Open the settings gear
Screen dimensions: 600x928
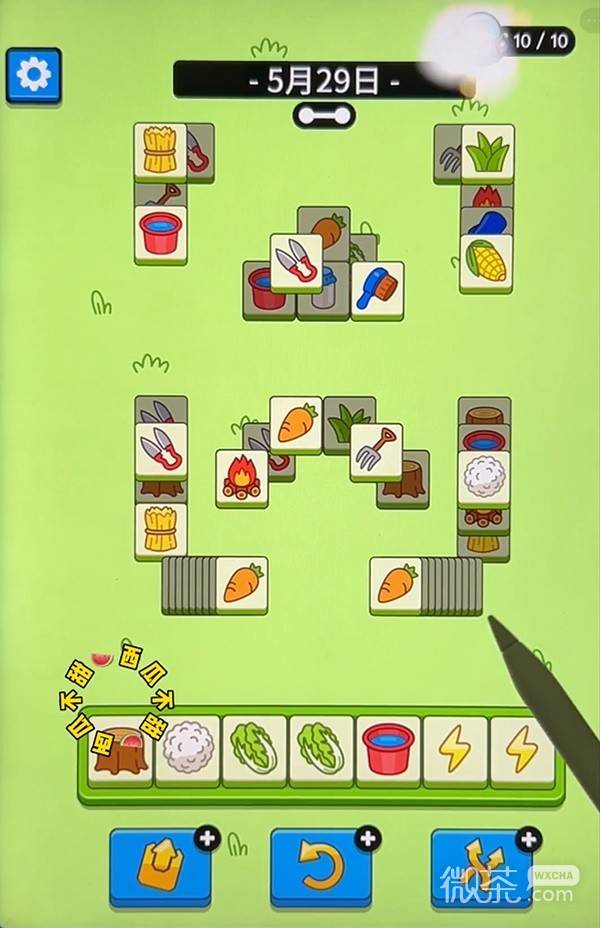[34, 74]
